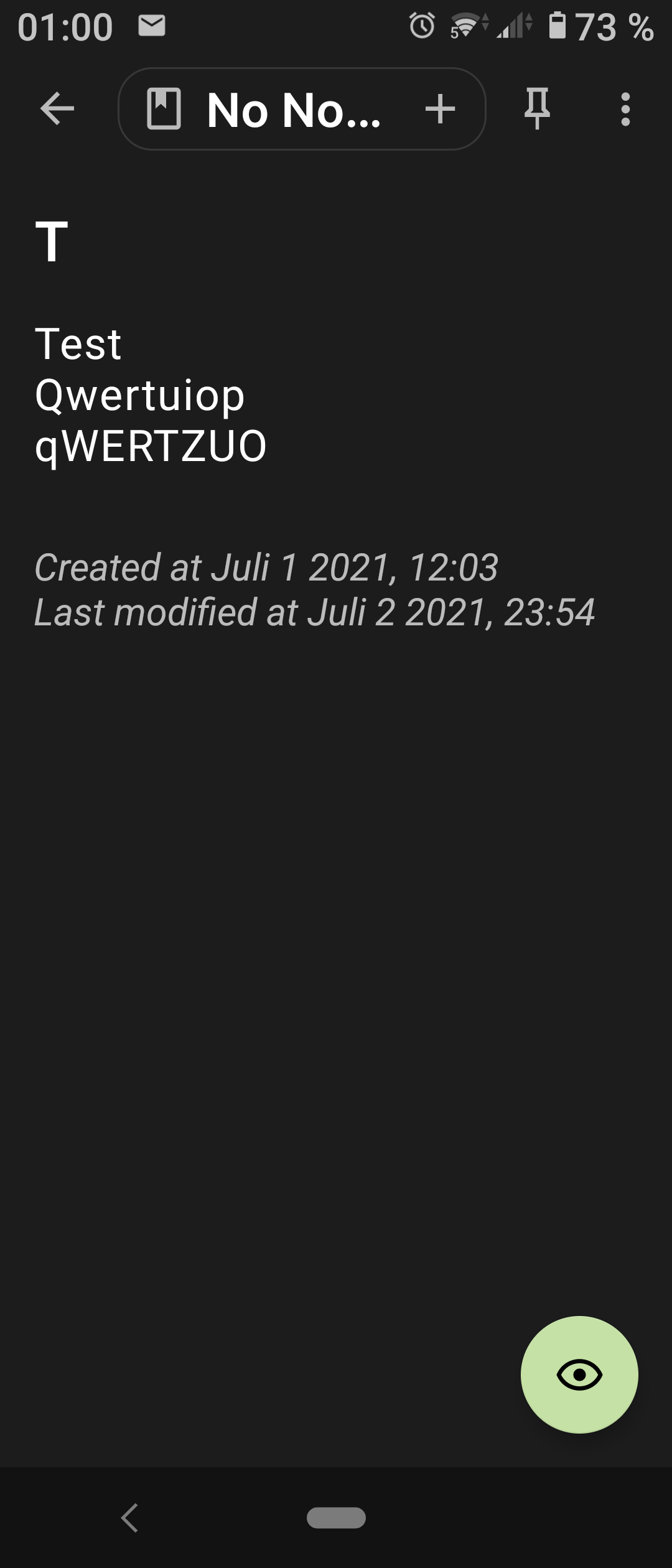Tap the home pill gesture bar
672x1568 pixels.
(x=336, y=1517)
